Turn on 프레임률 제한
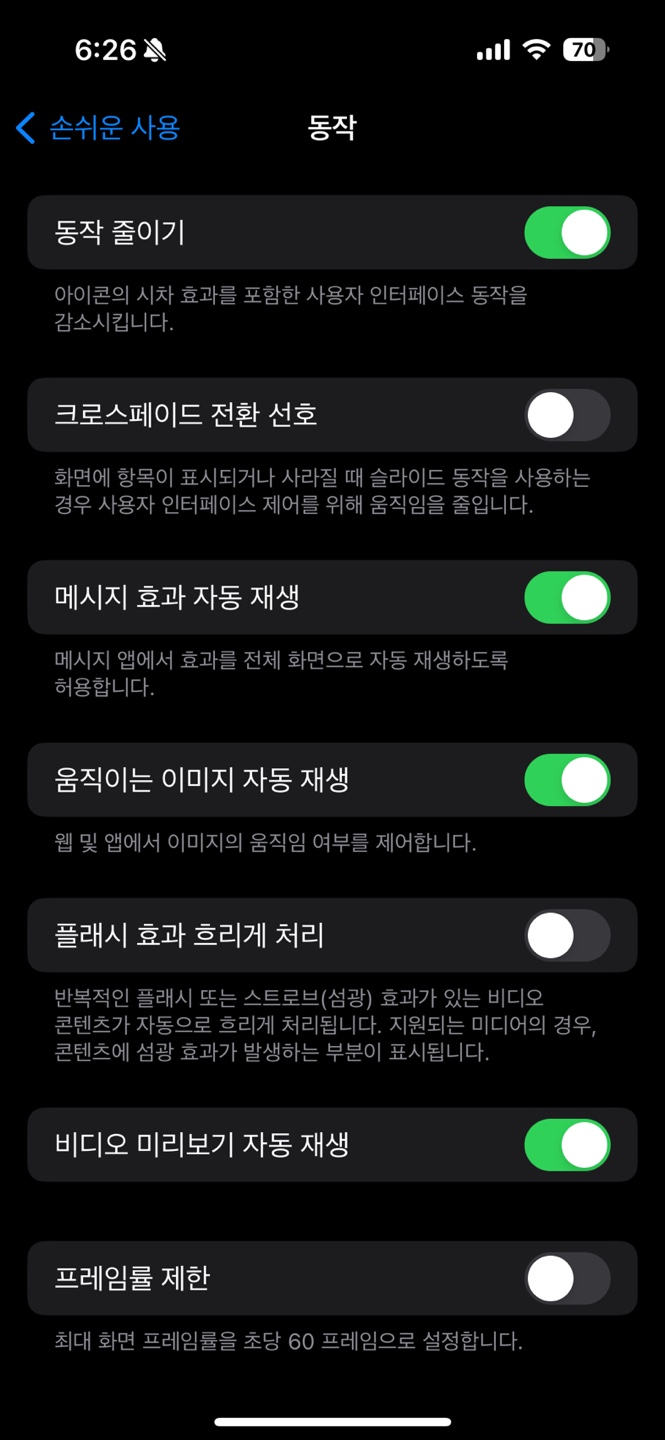665x1440 pixels. coord(567,1279)
